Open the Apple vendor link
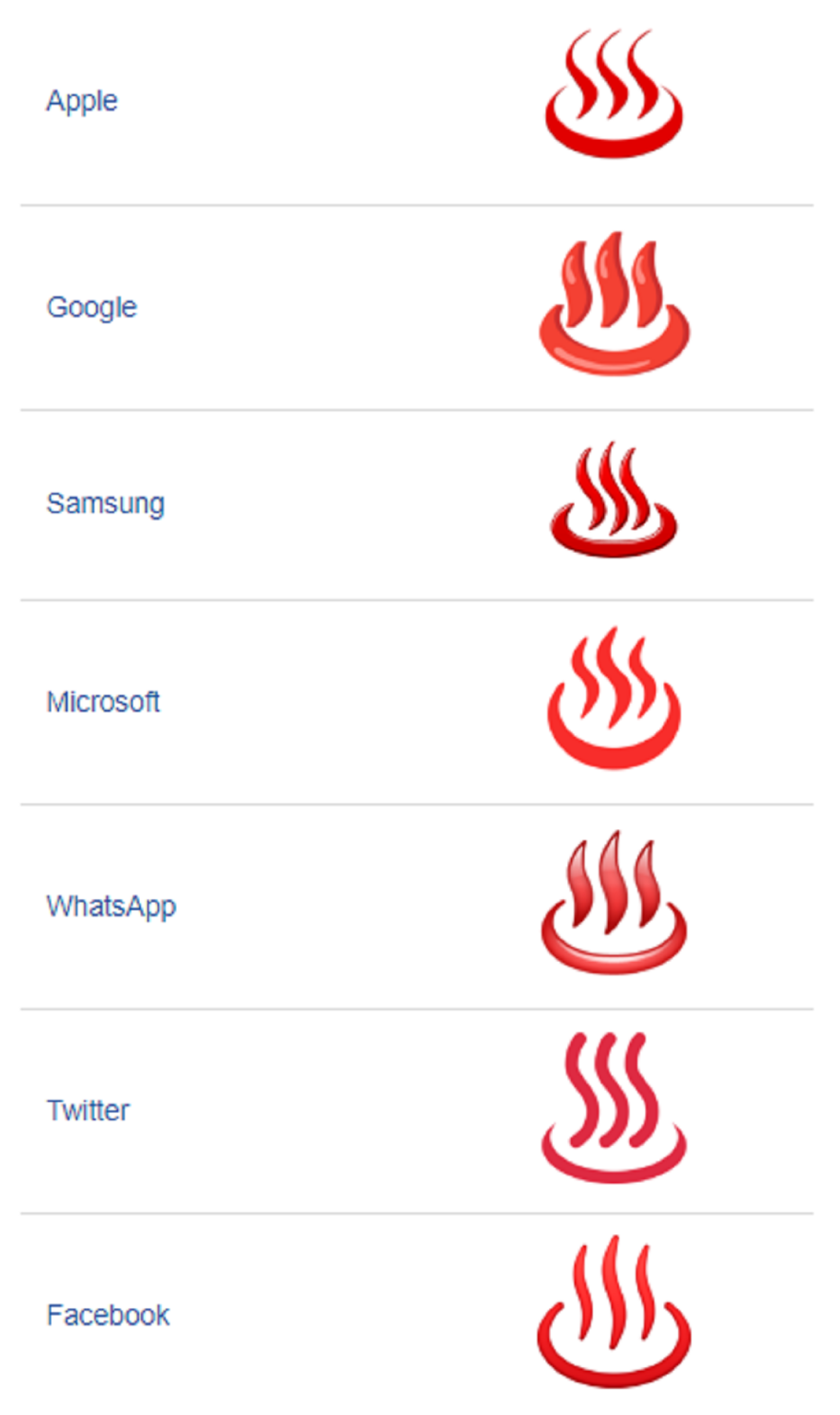The width and height of the screenshot is (840, 1415). (82, 100)
